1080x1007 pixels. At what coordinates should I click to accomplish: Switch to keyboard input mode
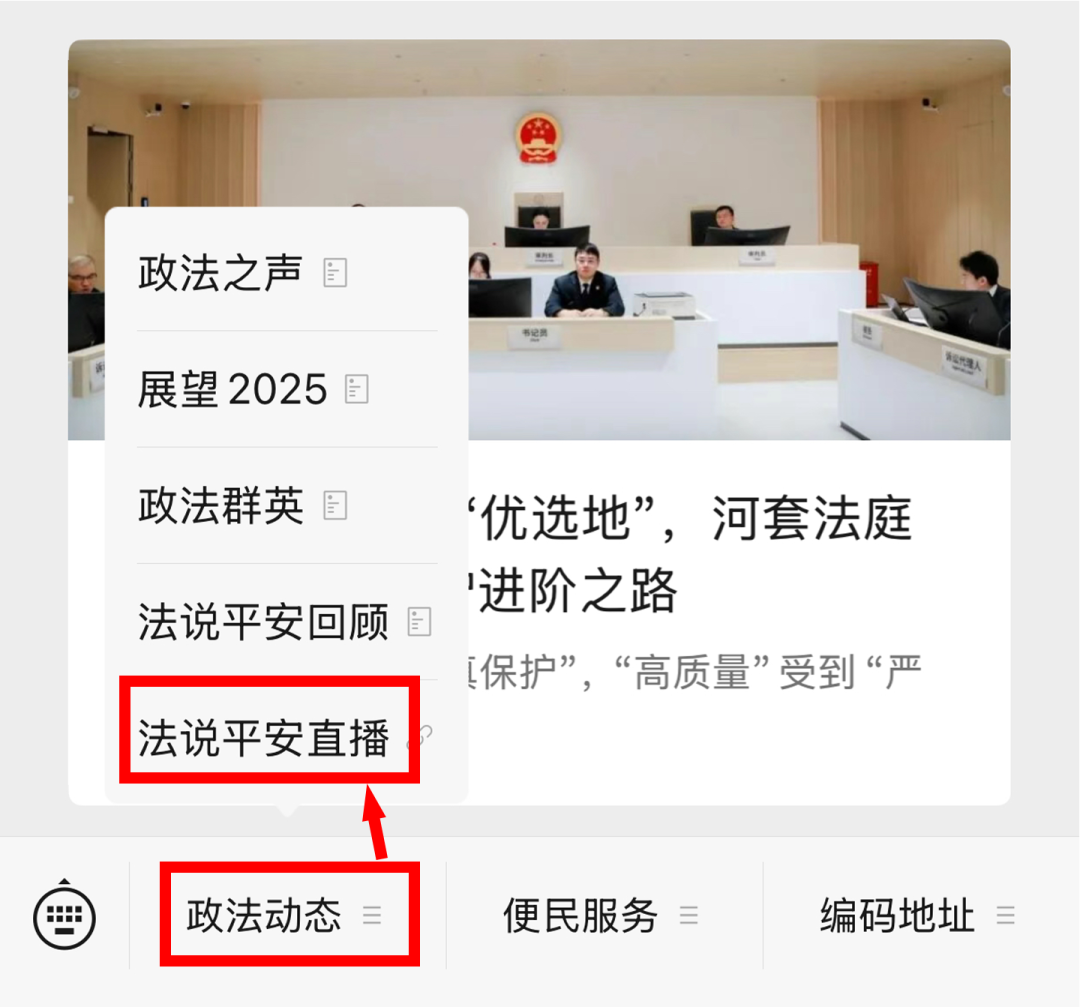point(65,915)
